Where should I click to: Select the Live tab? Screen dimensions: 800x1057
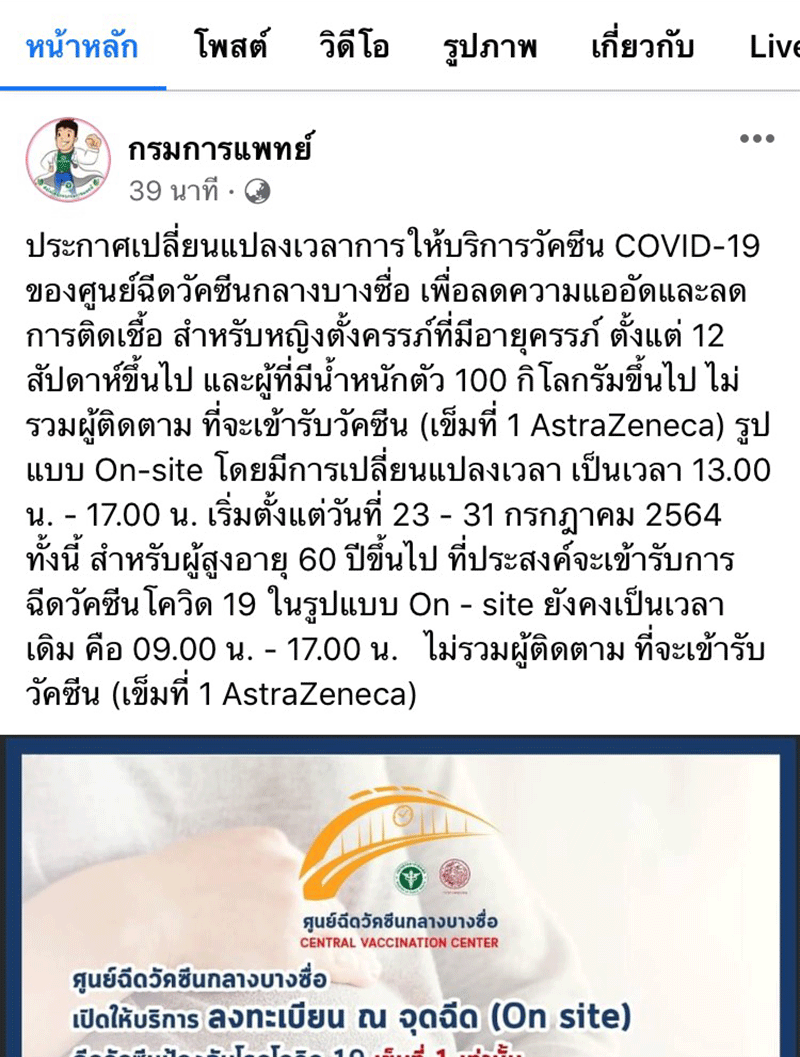coord(773,47)
